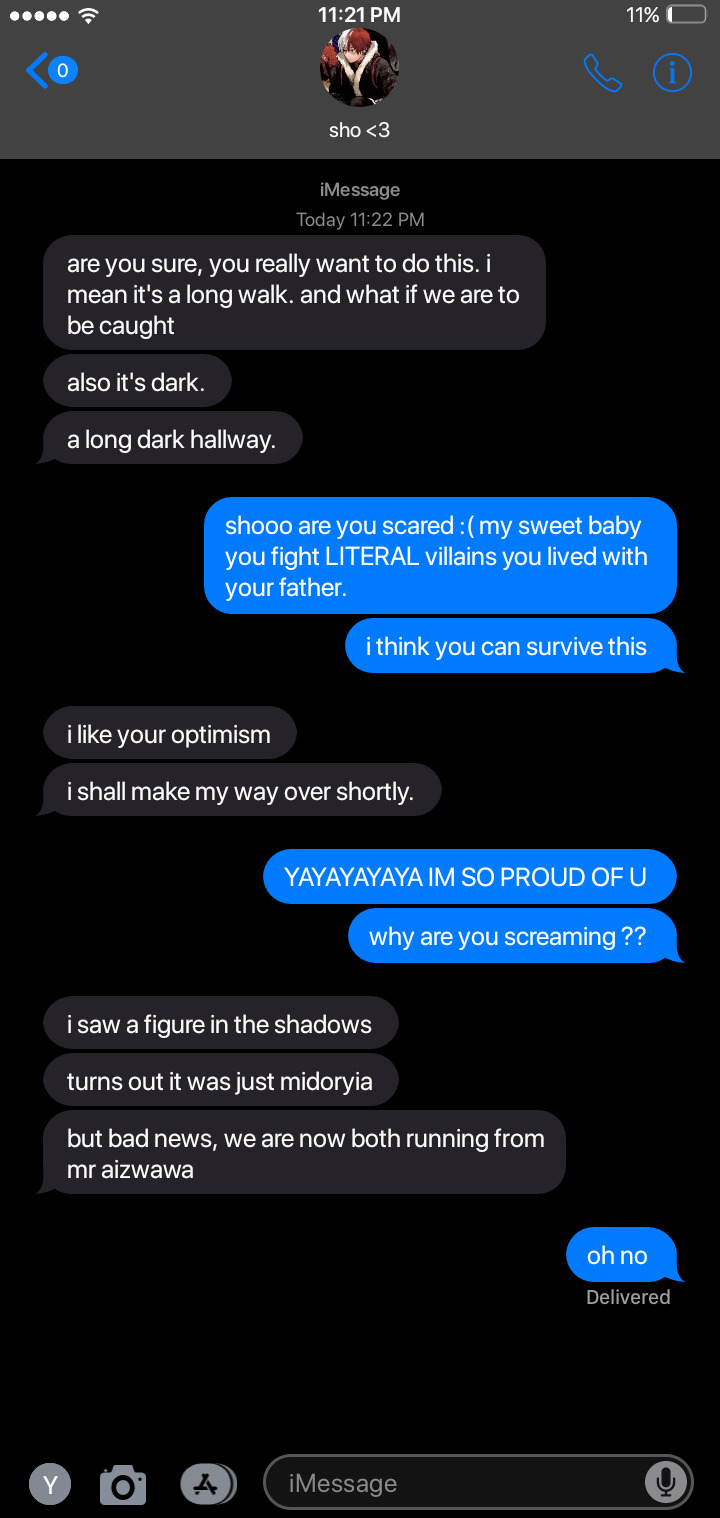This screenshot has width=720, height=1518.
Task: Record an audio message with the microphone
Action: (665, 1483)
